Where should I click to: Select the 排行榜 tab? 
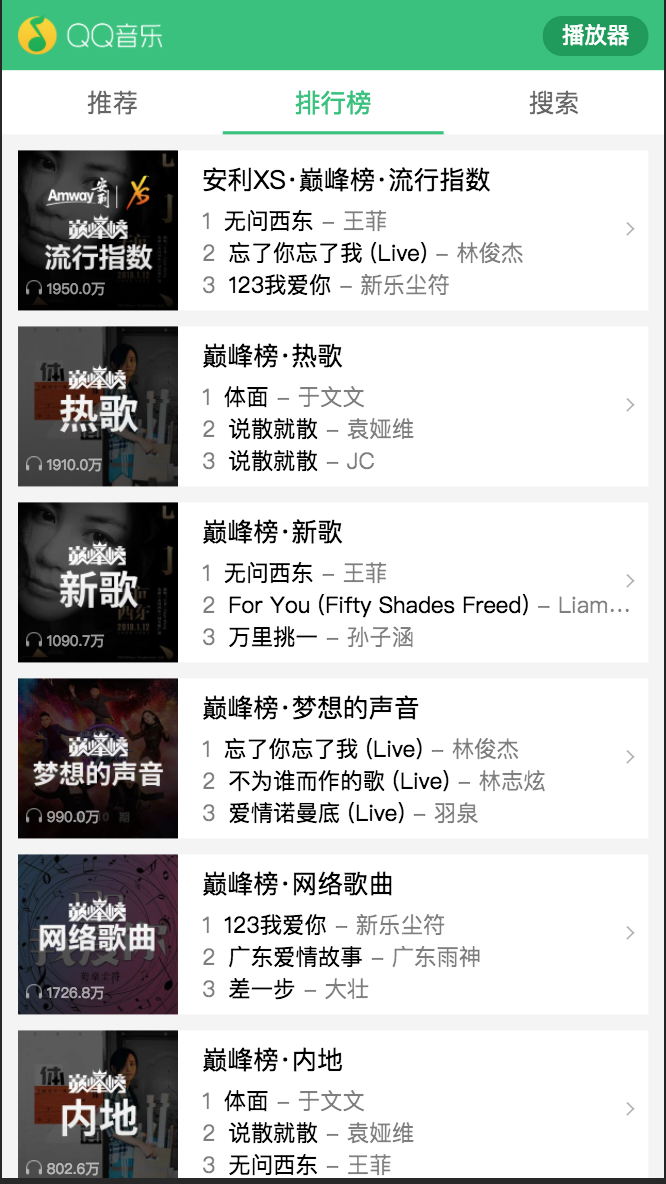[333, 102]
